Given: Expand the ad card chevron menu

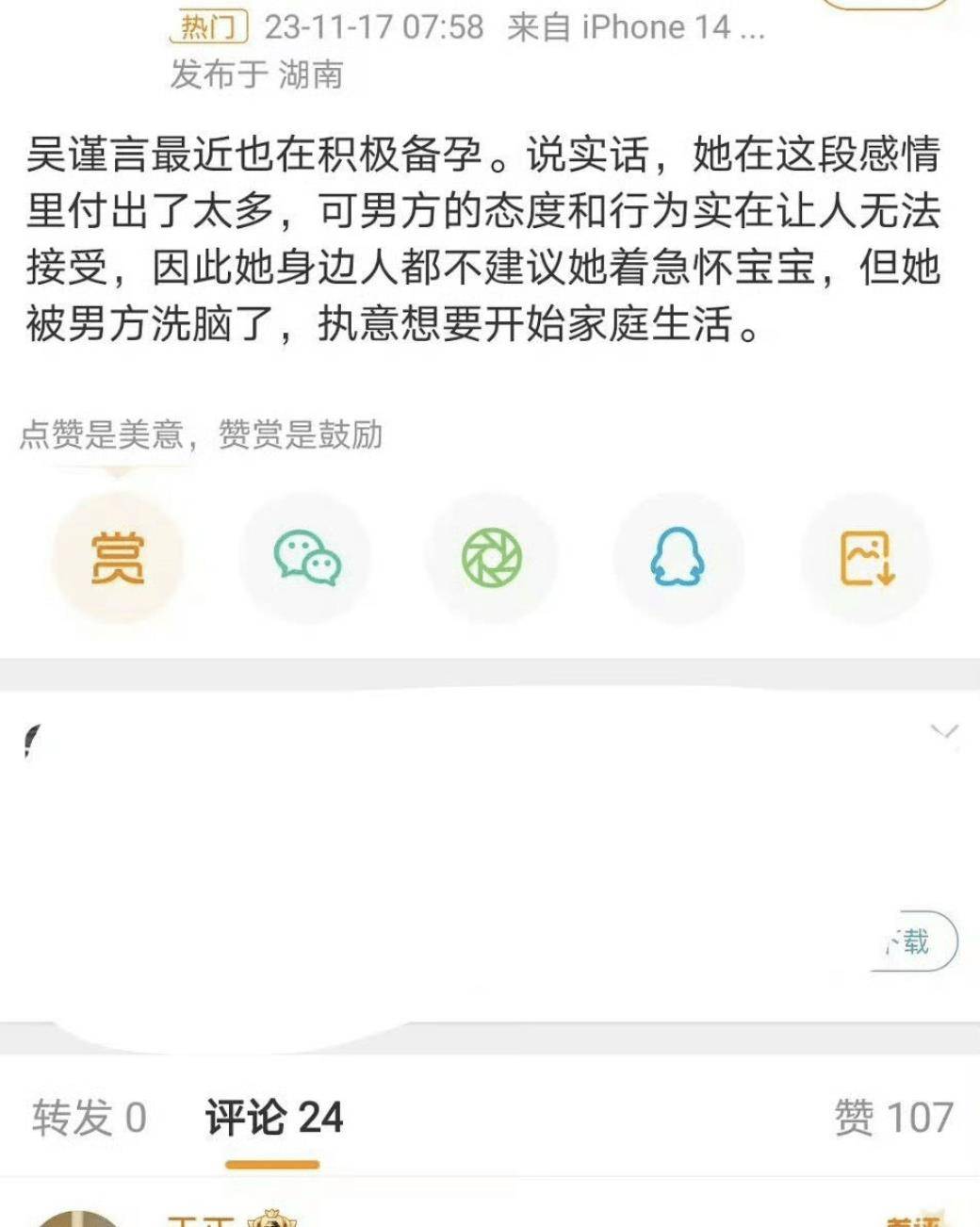Looking at the screenshot, I should click(x=943, y=731).
